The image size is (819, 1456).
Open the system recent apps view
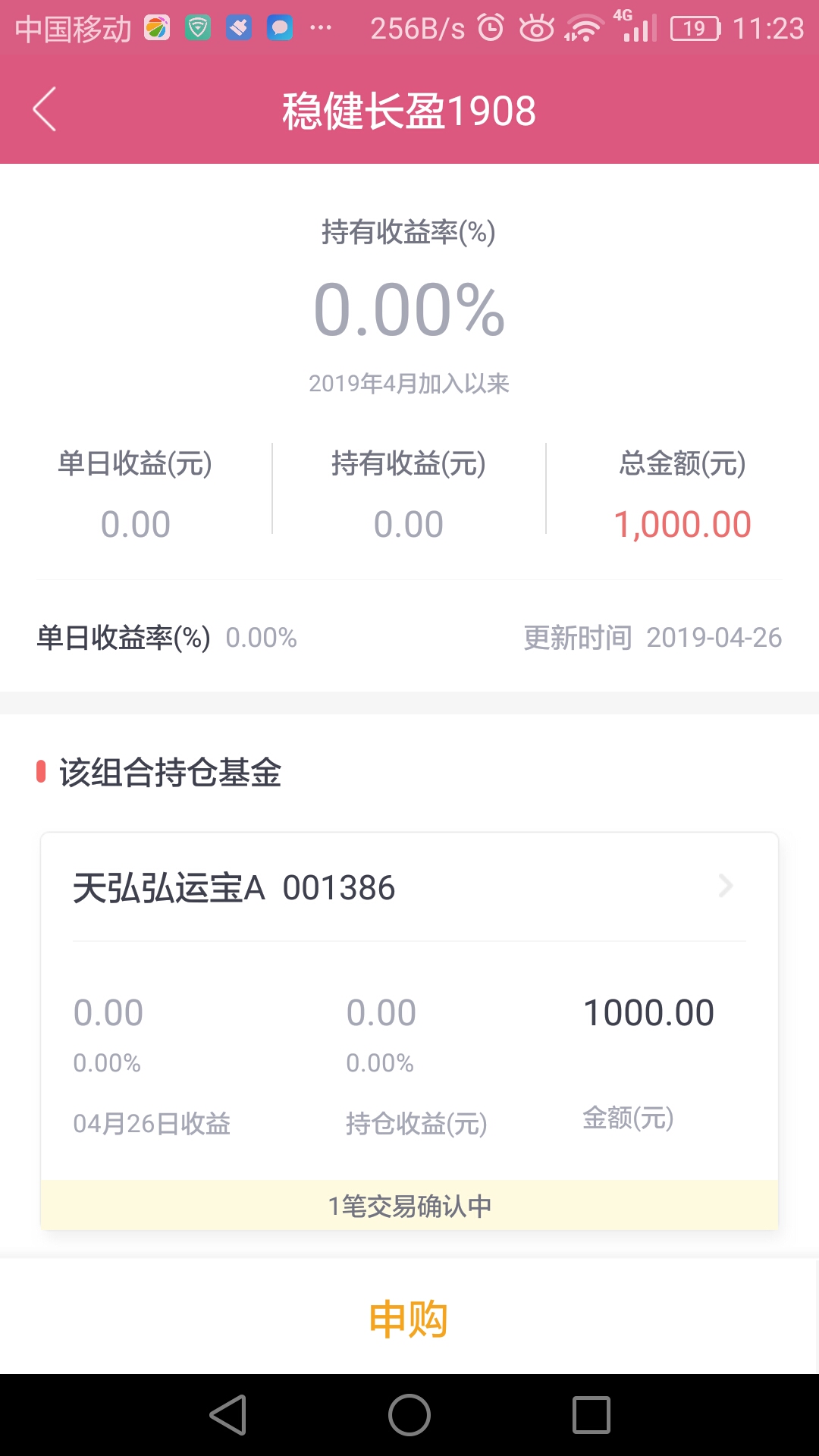(x=591, y=1415)
